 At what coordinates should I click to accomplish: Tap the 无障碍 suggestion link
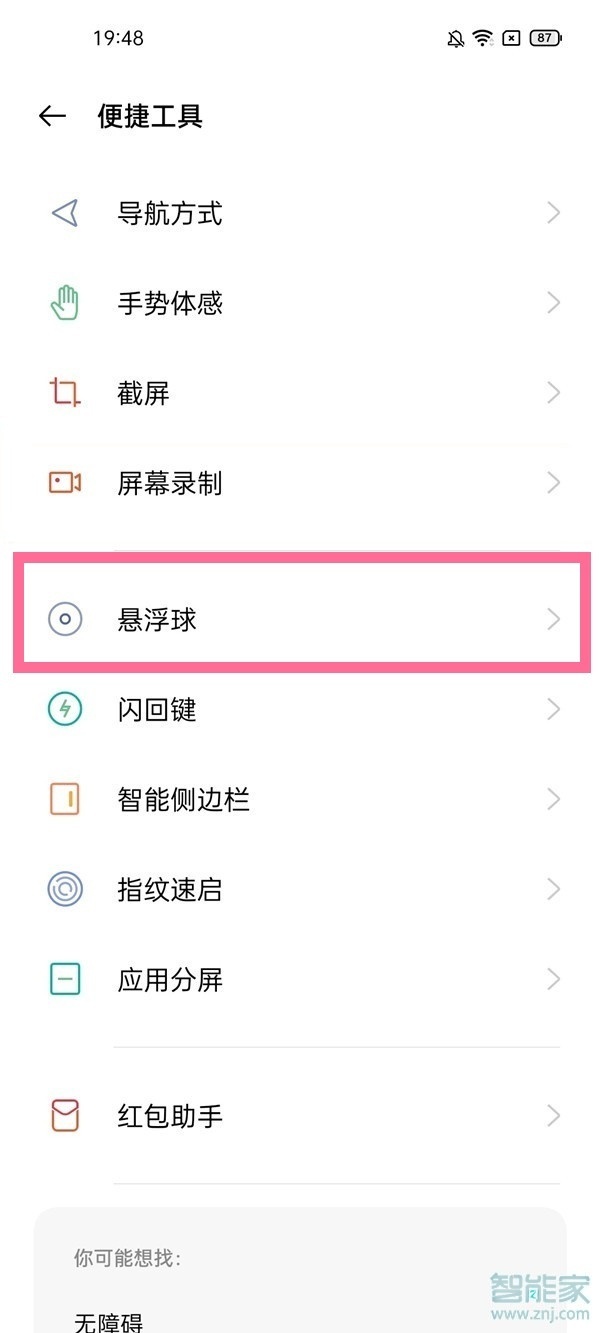[110, 1322]
